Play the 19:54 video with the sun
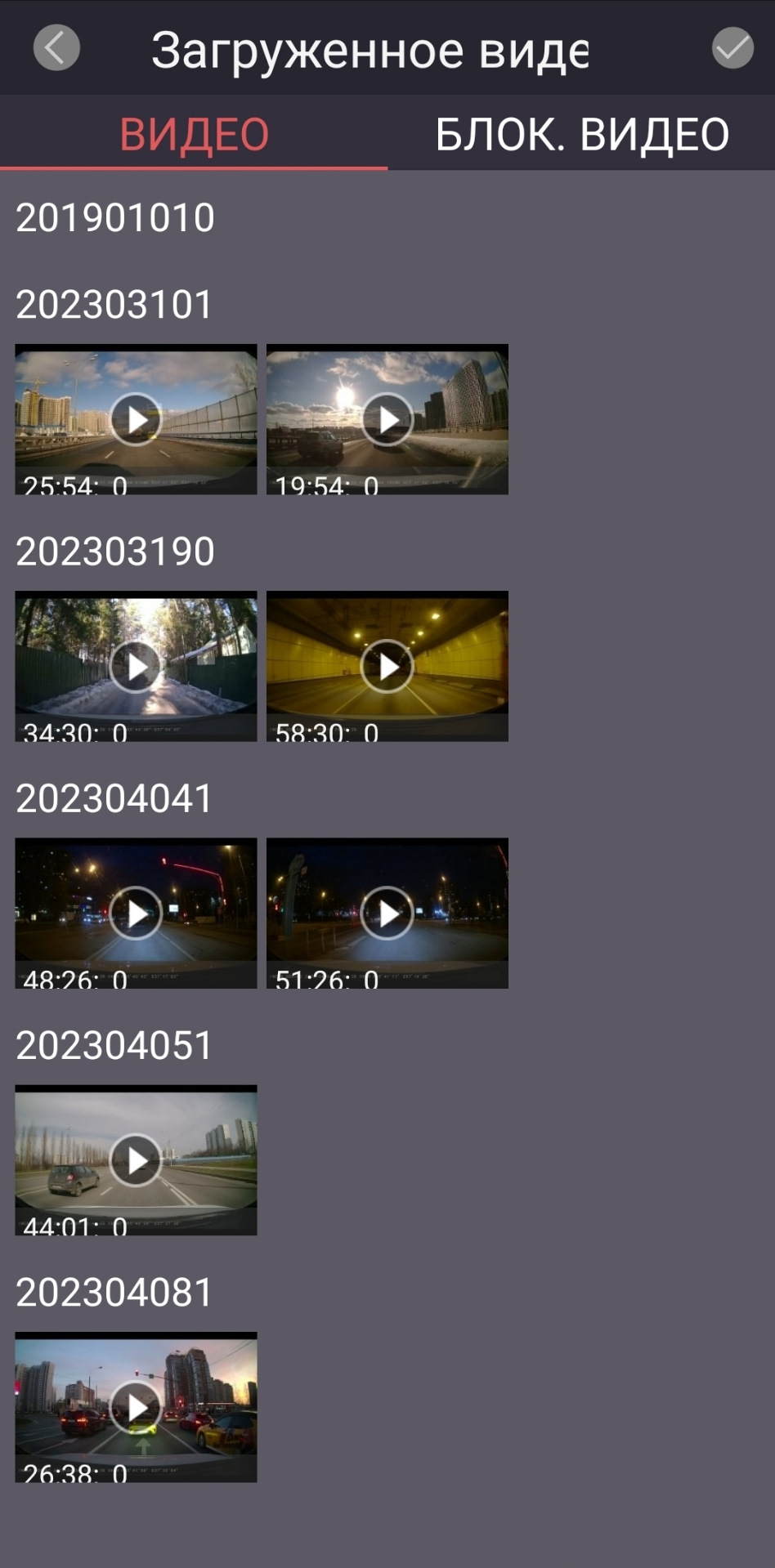The height and width of the screenshot is (1568, 775). pyautogui.click(x=387, y=419)
